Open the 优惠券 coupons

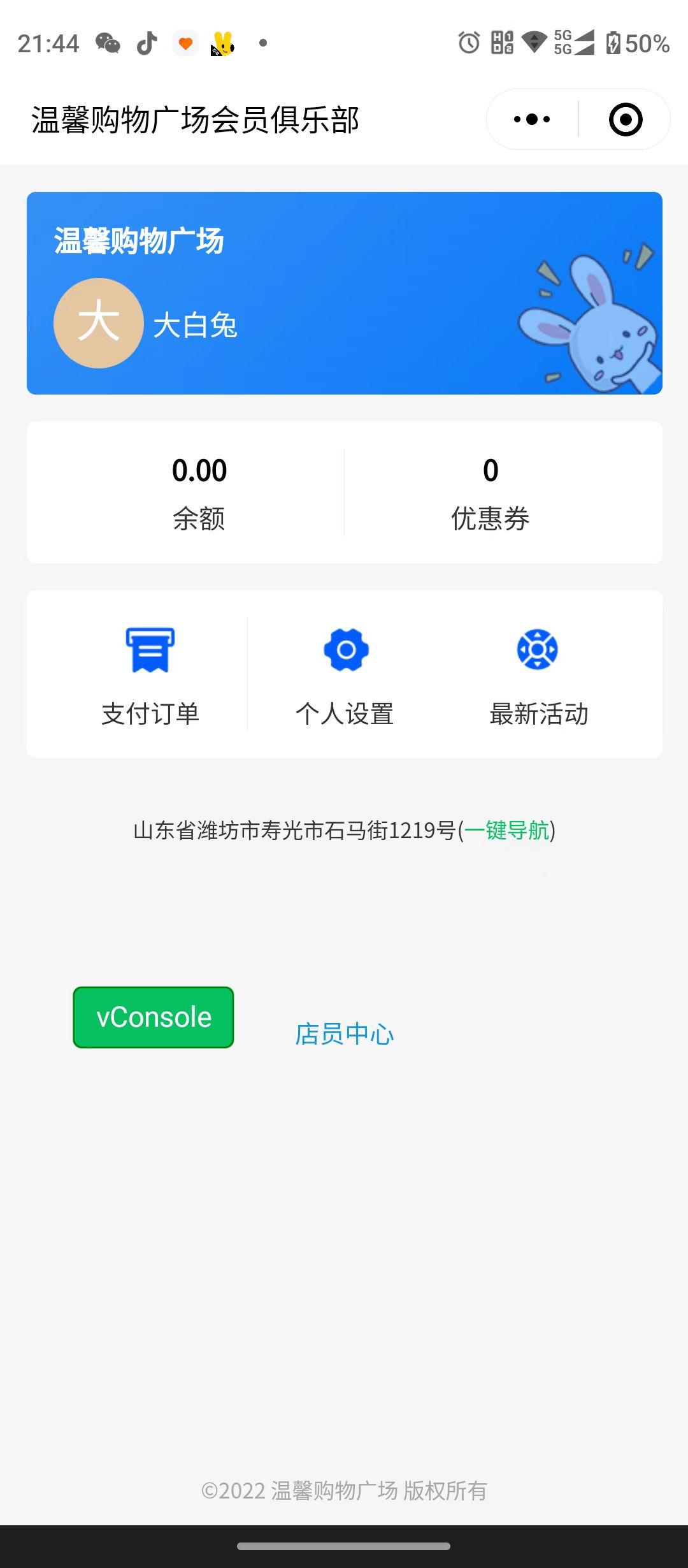click(x=490, y=492)
